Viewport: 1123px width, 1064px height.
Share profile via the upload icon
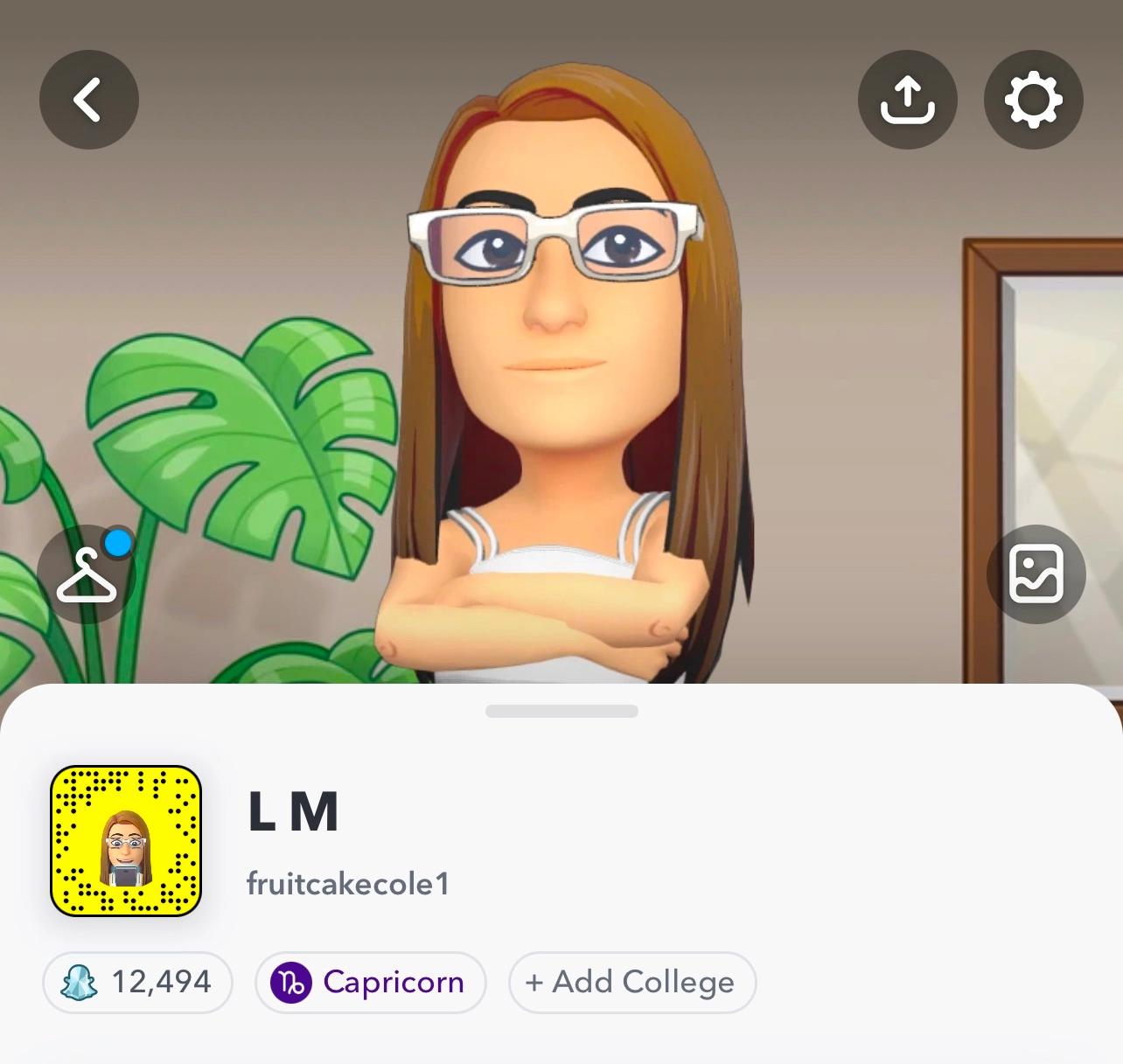click(x=907, y=99)
